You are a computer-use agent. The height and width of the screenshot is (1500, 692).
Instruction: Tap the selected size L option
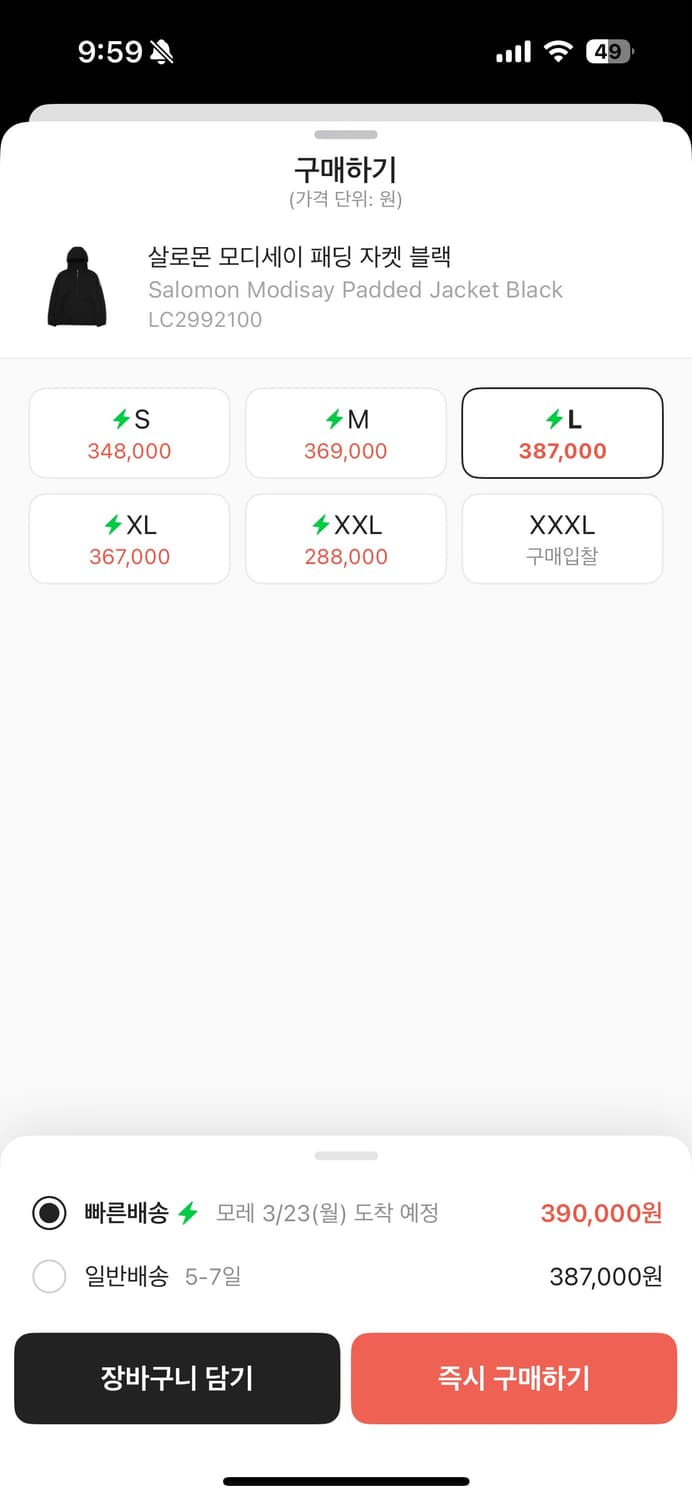562,433
